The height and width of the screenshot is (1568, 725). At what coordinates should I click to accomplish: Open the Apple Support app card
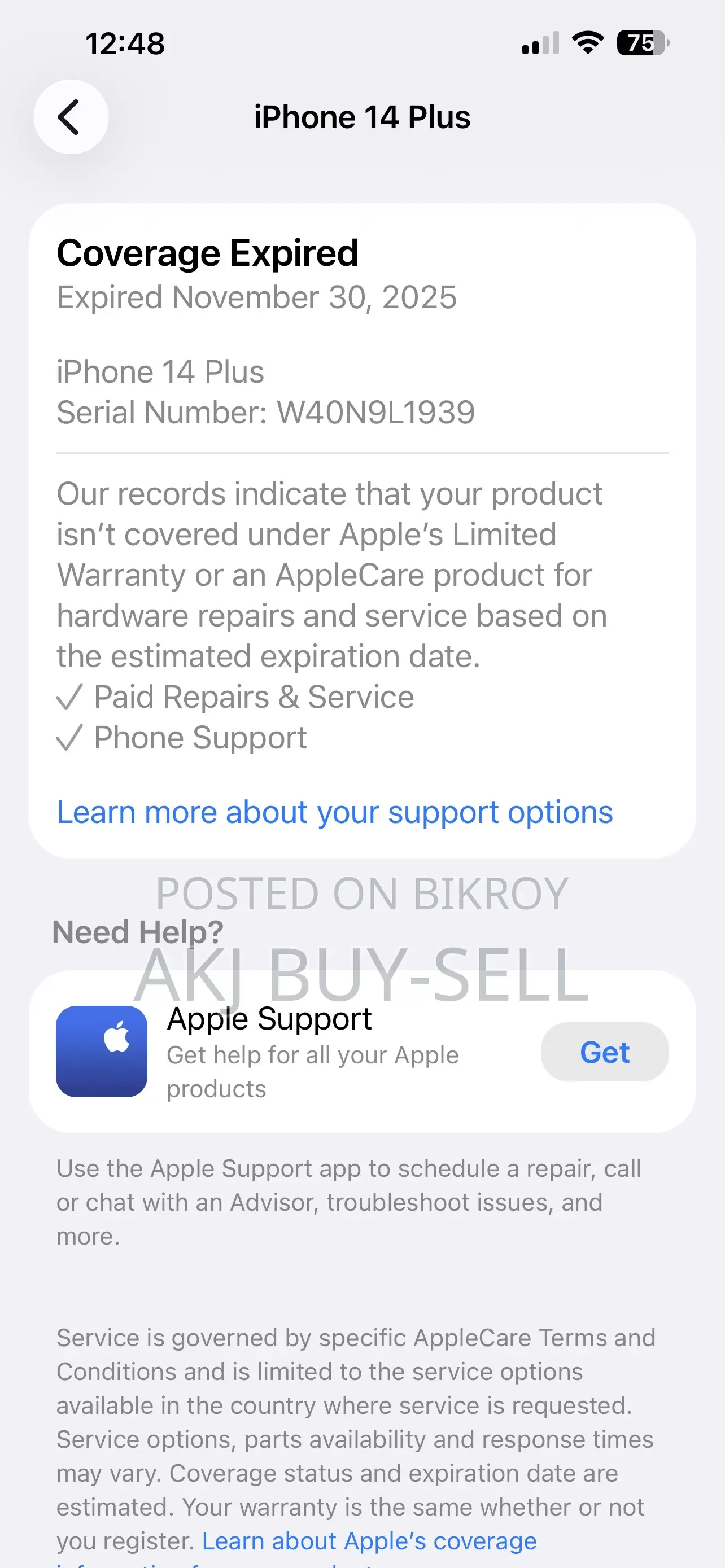(362, 1052)
